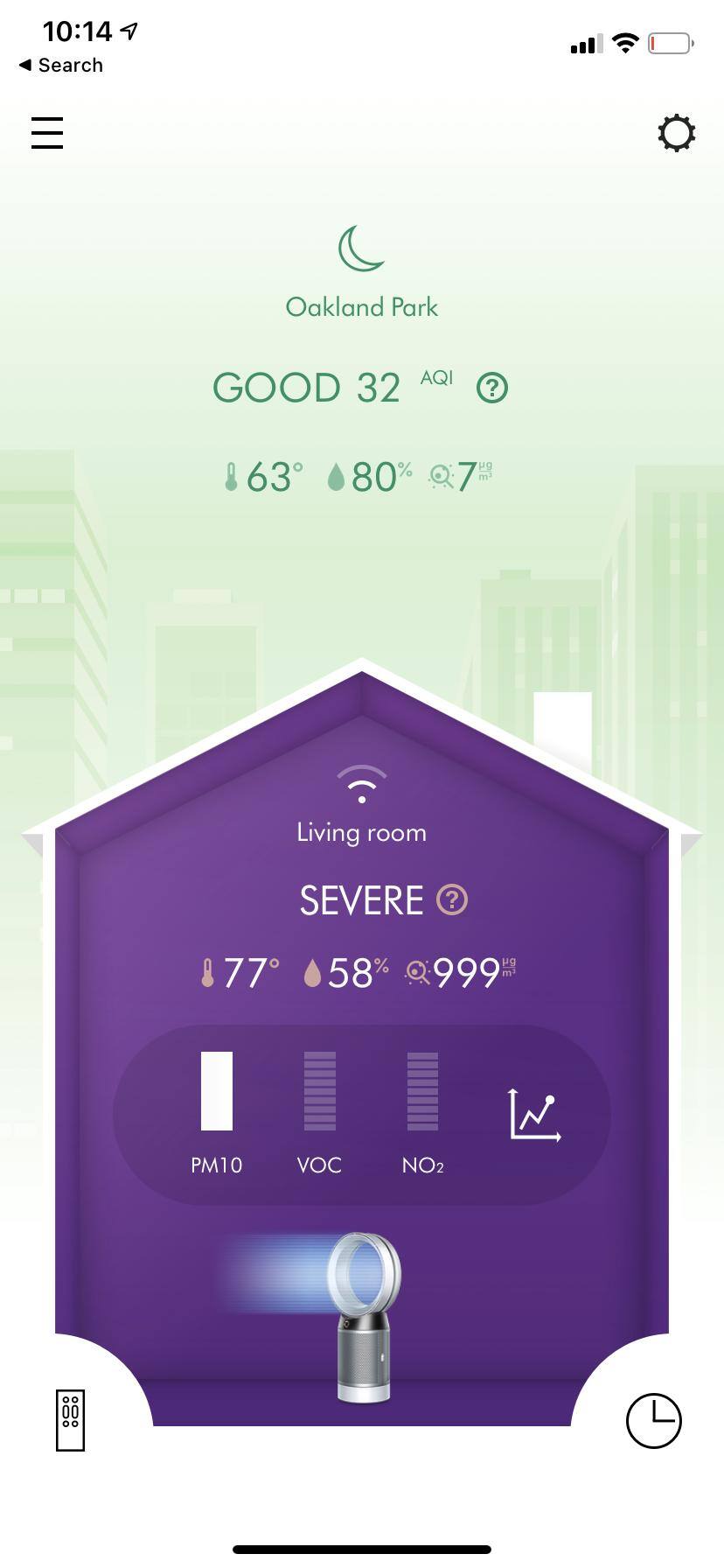Open the remote control
Image resolution: width=724 pixels, height=1568 pixels.
71,1420
